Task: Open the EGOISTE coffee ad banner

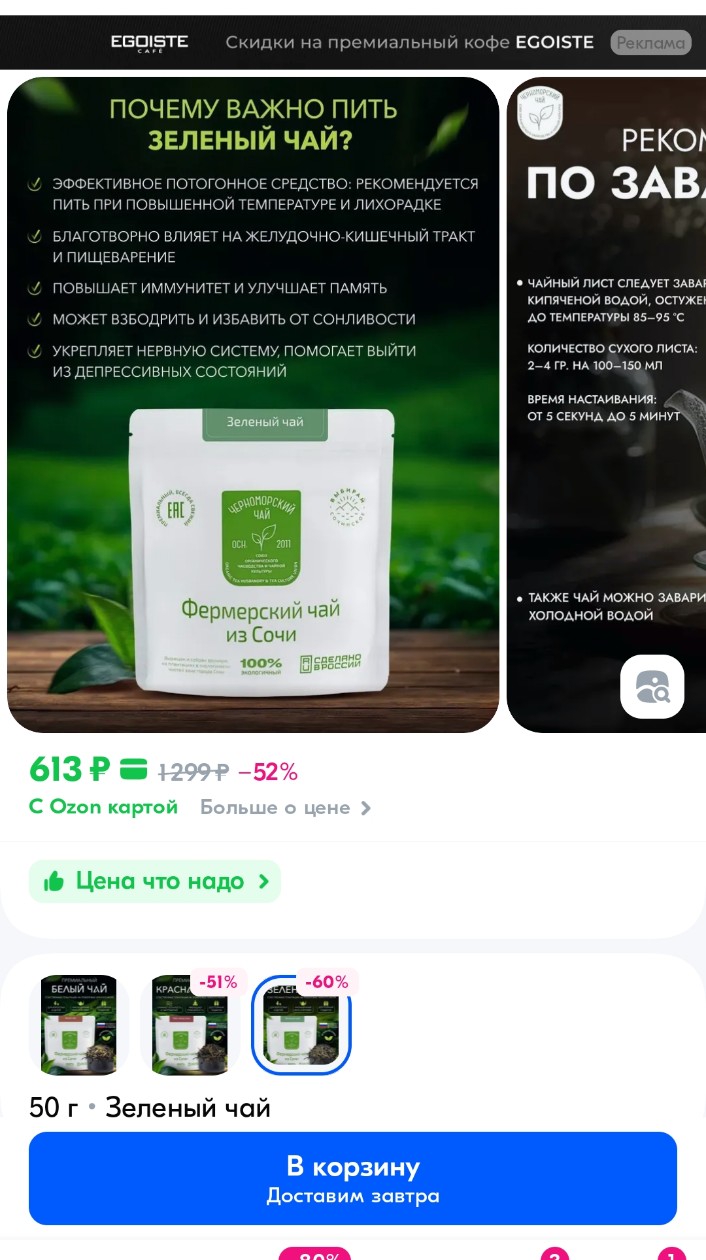Action: (x=353, y=42)
